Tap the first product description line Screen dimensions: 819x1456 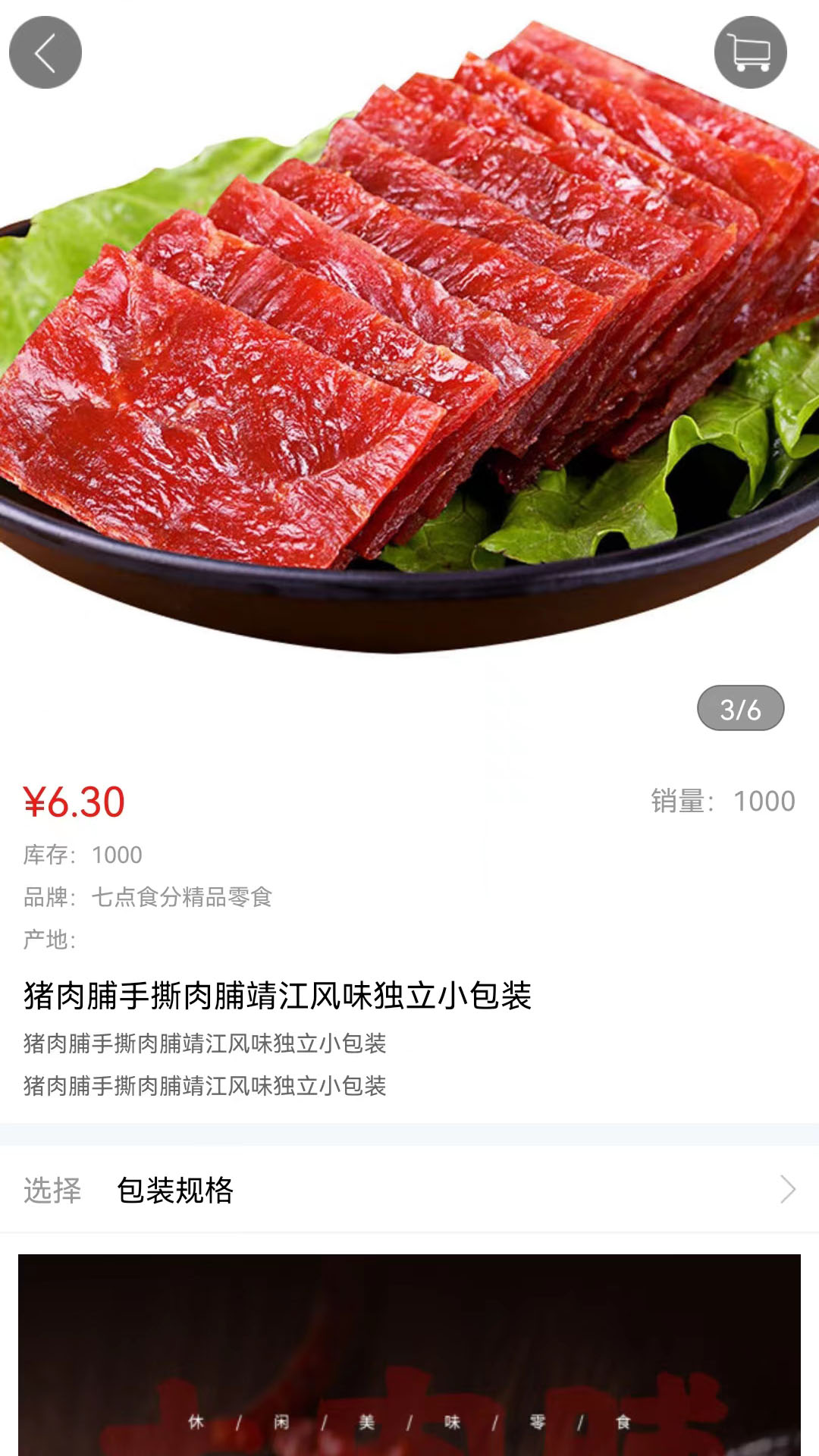[205, 1044]
